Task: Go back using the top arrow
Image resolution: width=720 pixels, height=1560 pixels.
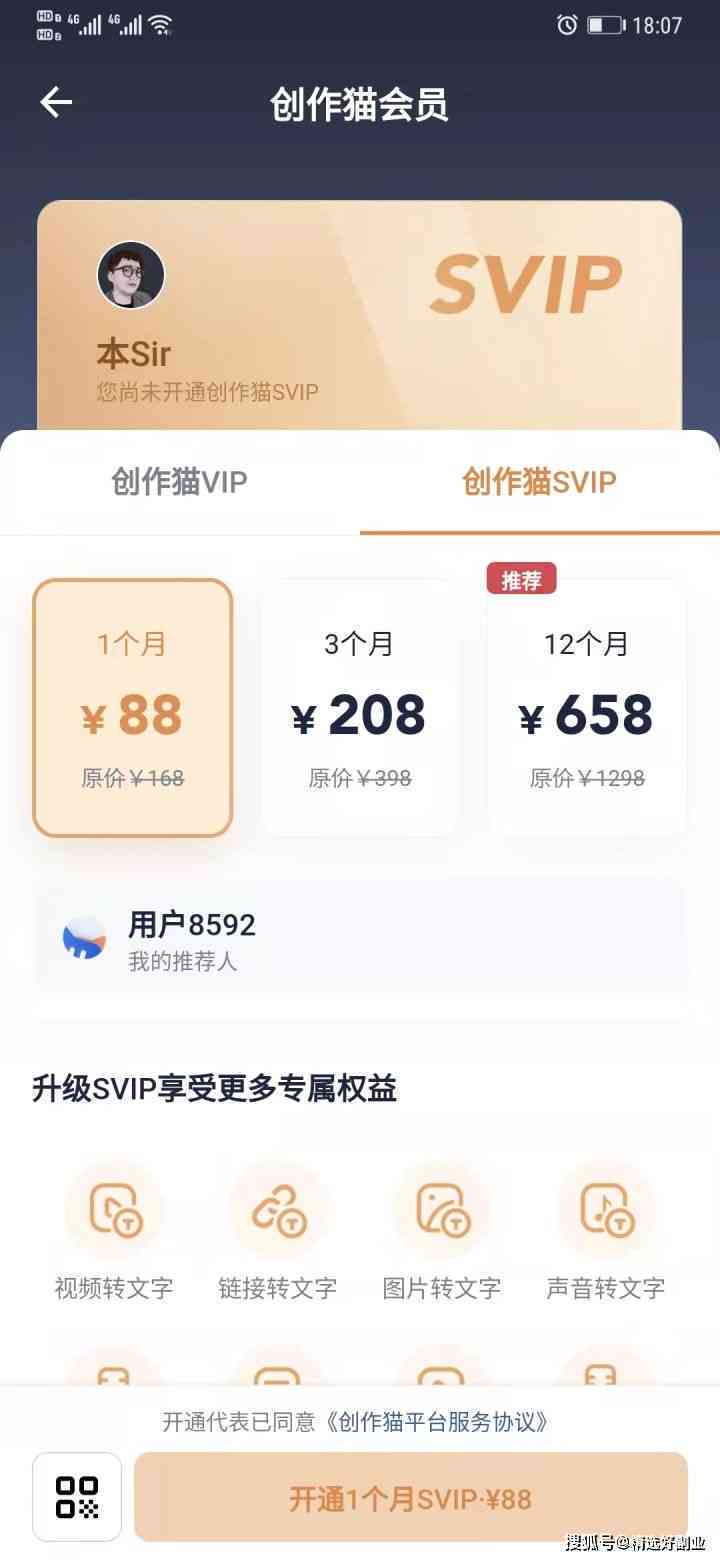Action: (x=56, y=103)
